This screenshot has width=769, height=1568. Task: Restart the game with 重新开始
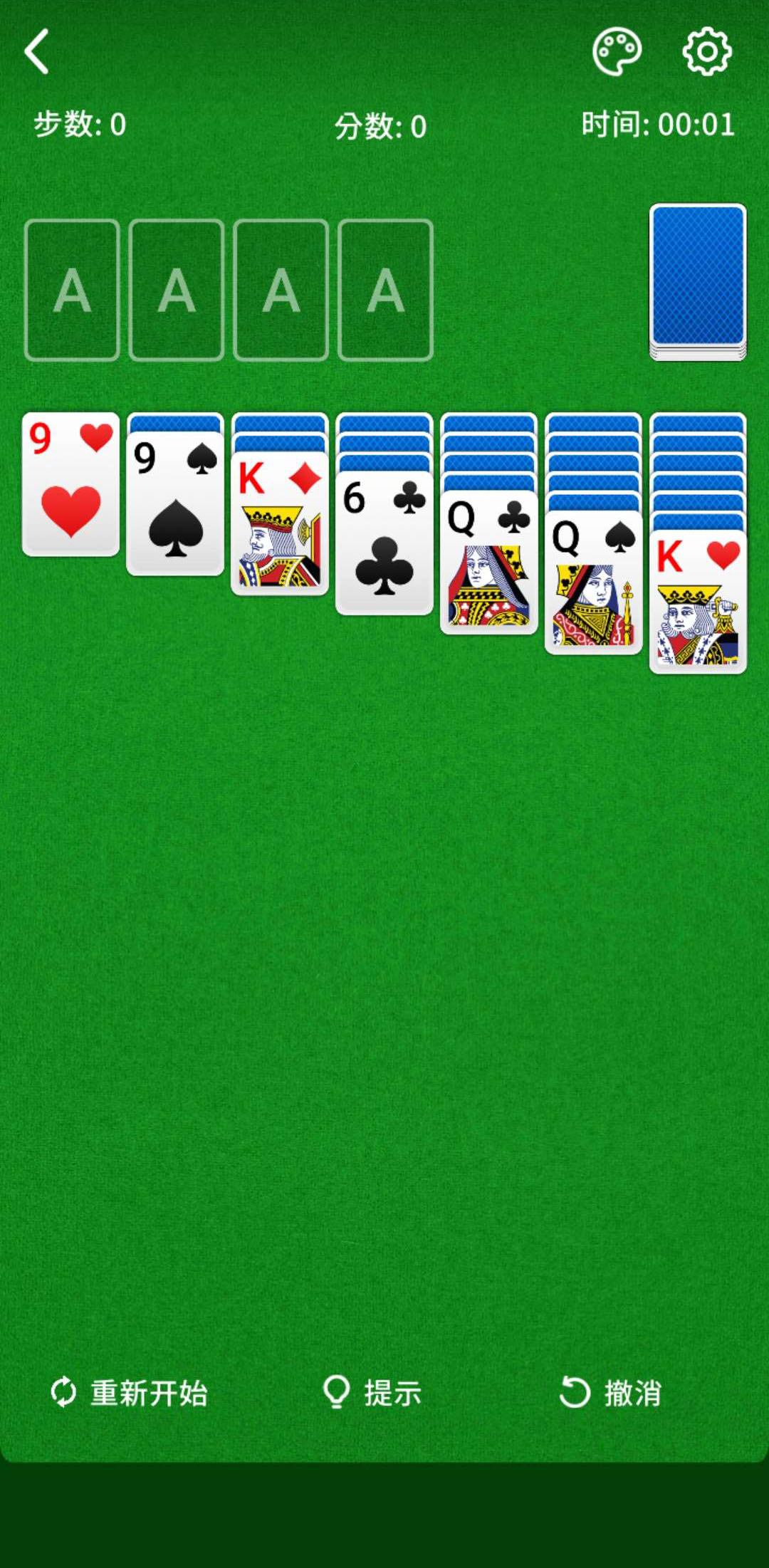tap(129, 1393)
